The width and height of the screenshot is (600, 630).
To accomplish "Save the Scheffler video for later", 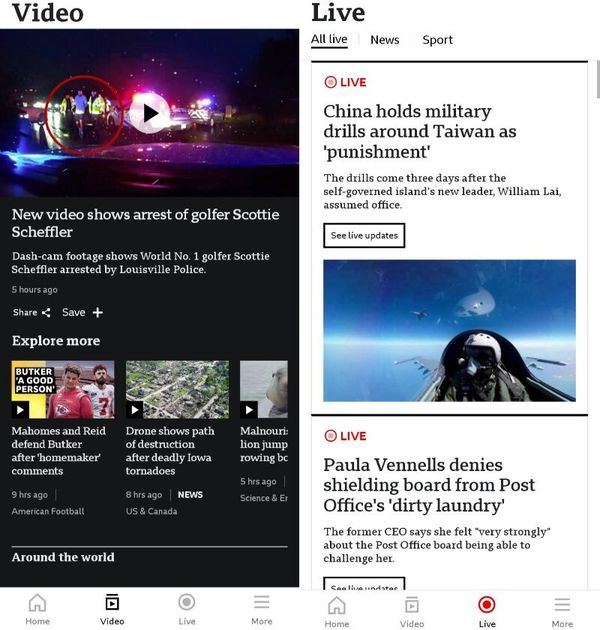I will (82, 312).
